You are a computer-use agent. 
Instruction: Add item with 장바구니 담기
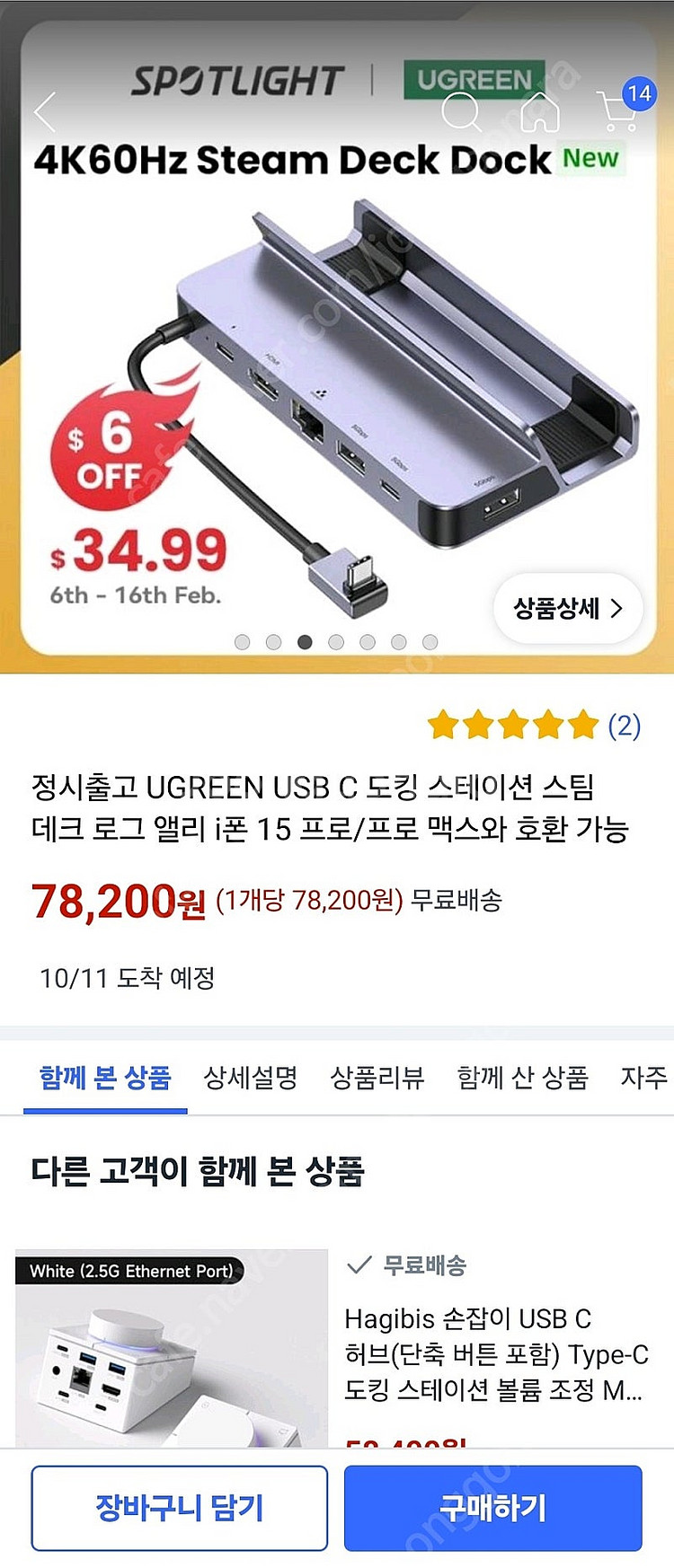coord(180,1508)
